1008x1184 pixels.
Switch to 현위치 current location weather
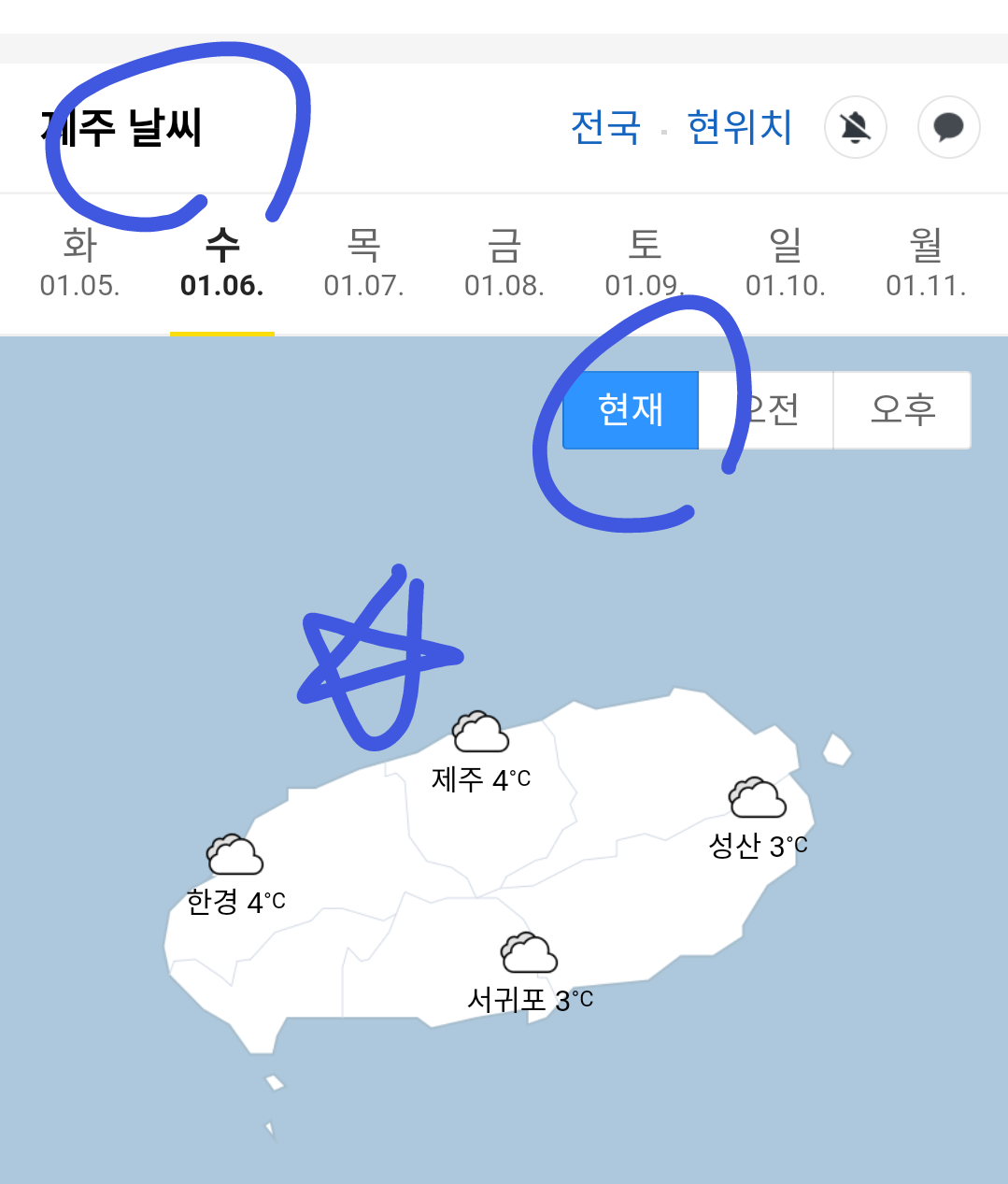click(739, 128)
